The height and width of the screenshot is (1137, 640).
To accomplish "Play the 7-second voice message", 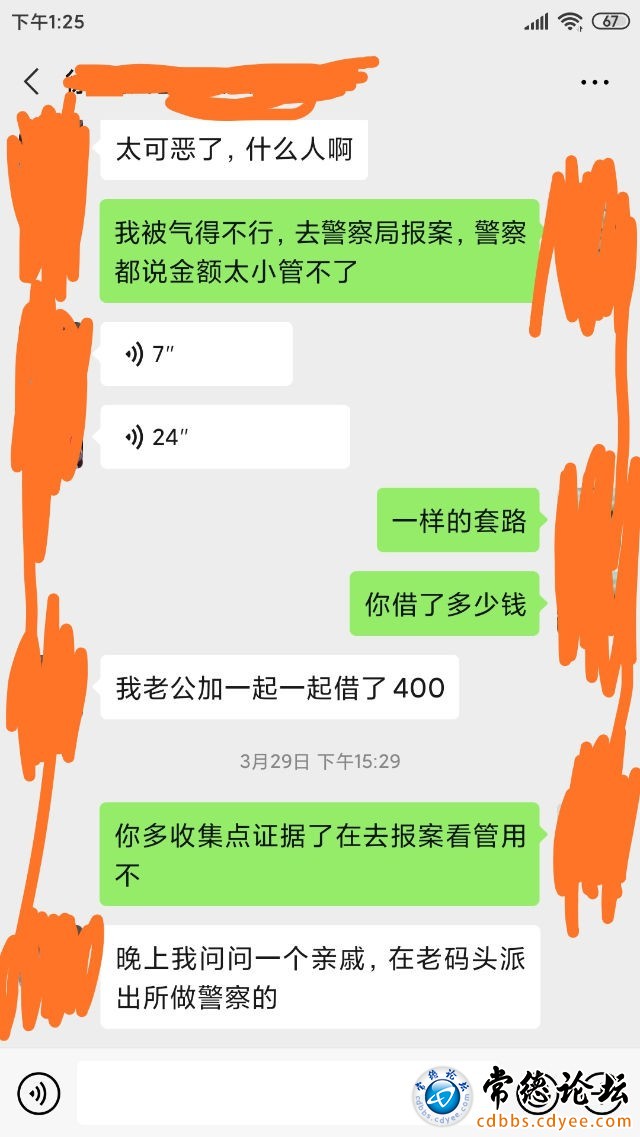I will click(x=196, y=354).
